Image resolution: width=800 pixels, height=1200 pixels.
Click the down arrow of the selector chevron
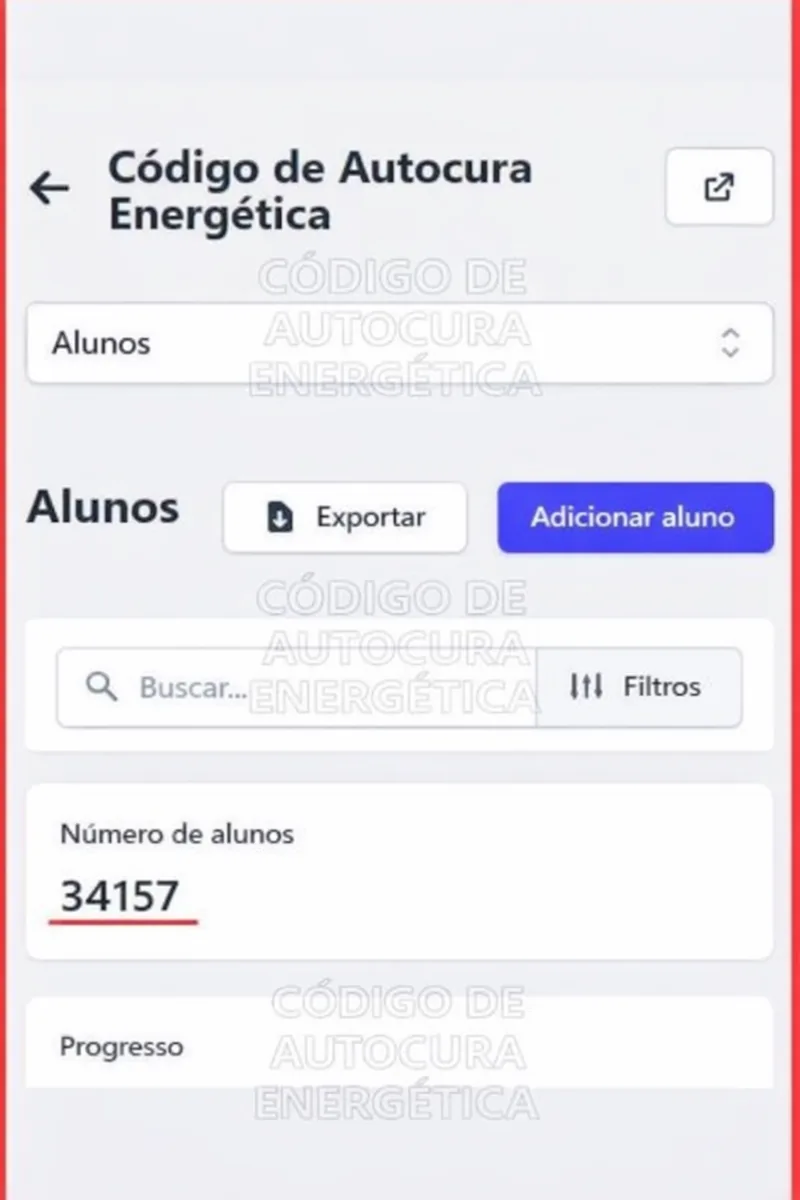(x=730, y=351)
